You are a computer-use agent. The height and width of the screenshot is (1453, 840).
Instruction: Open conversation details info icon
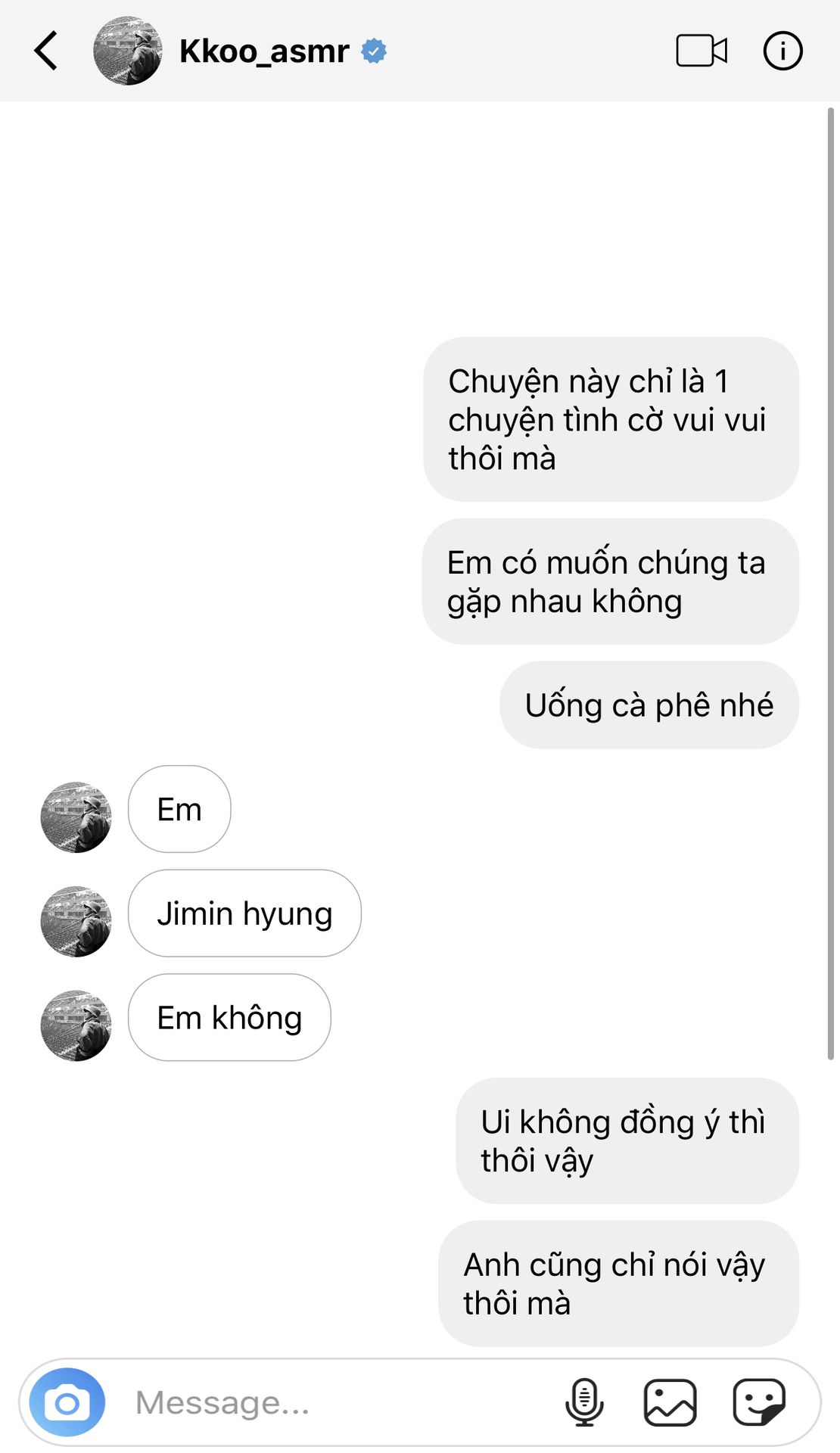point(782,51)
